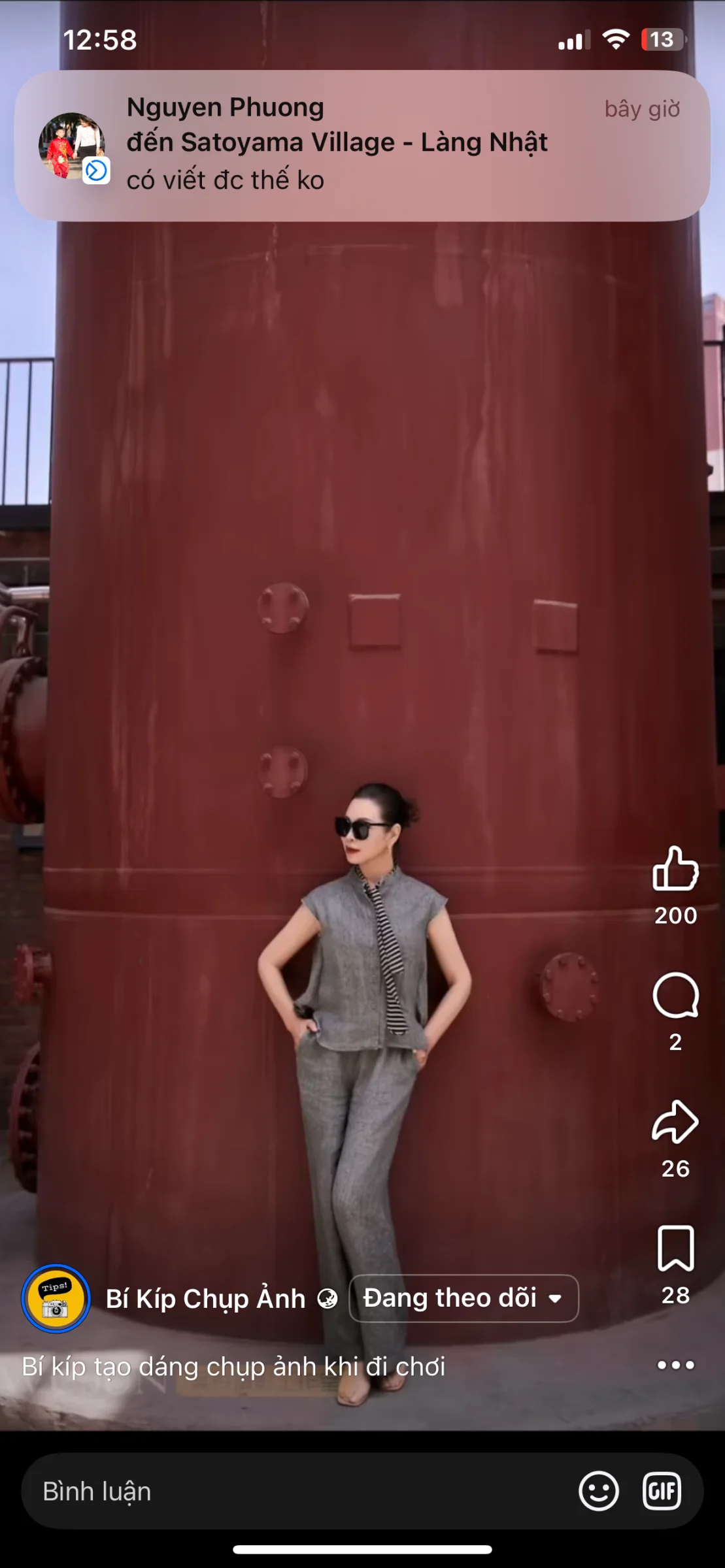
Task: Save this reel with the bookmark icon
Action: (x=675, y=1249)
